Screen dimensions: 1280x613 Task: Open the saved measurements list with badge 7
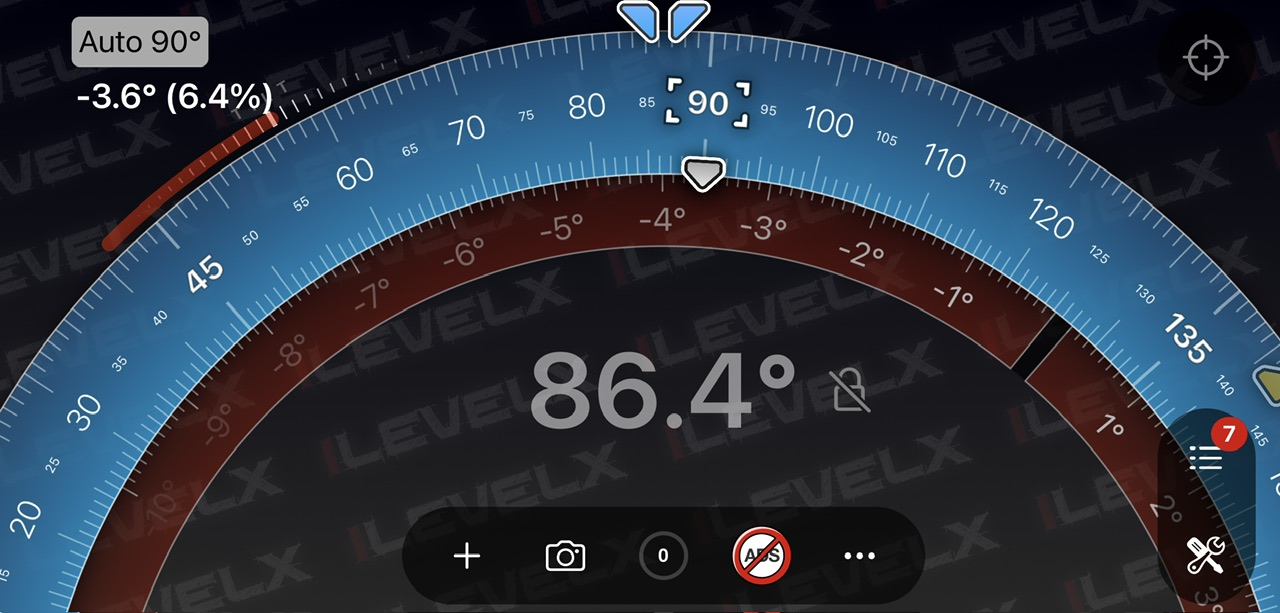(x=1207, y=458)
